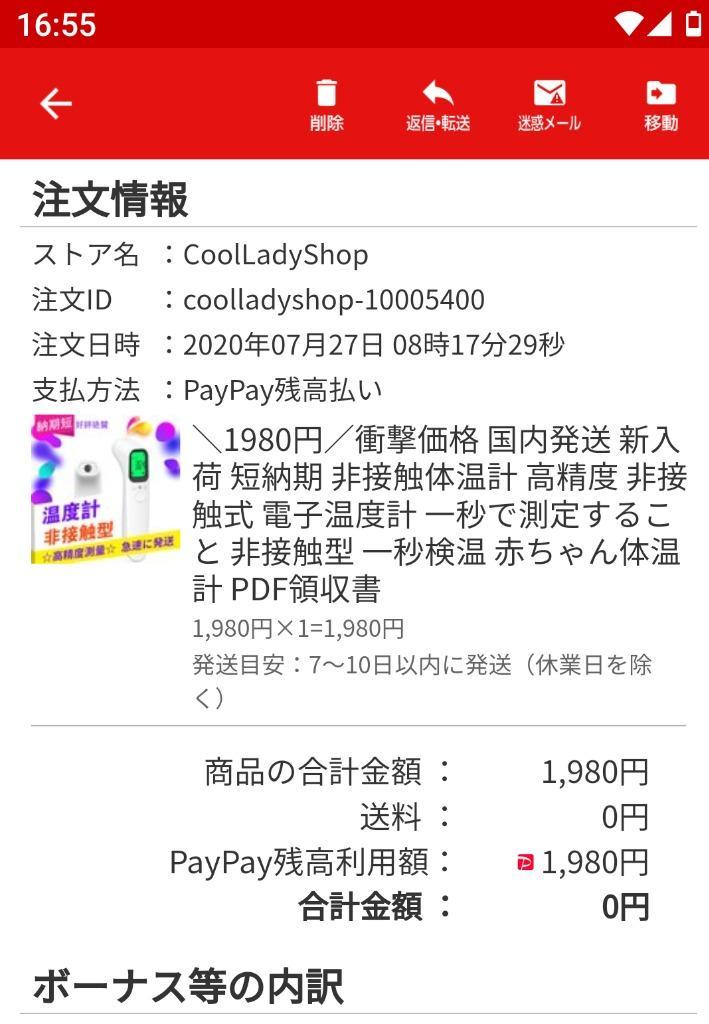Open the thermometer product image

pyautogui.click(x=106, y=489)
